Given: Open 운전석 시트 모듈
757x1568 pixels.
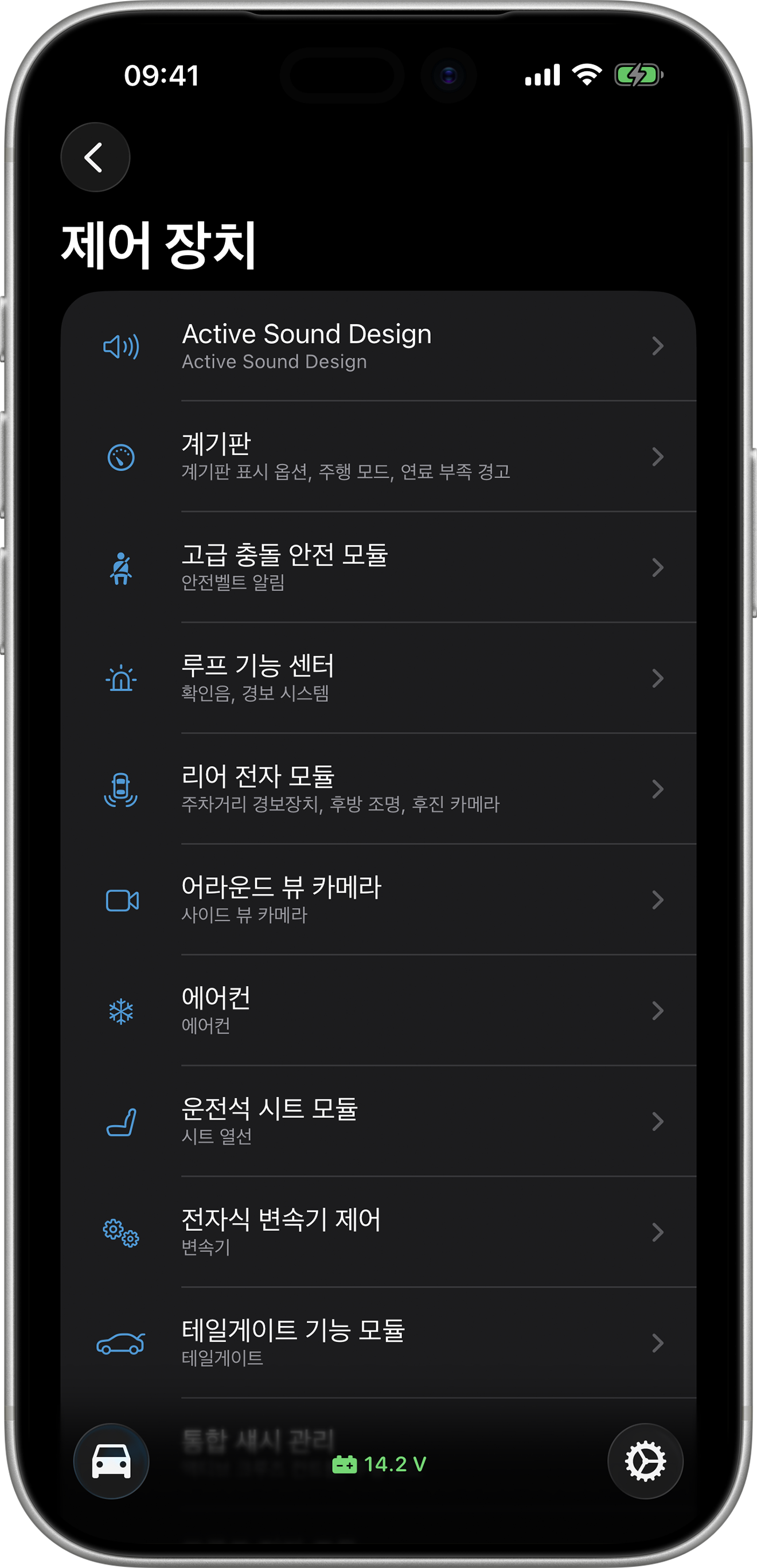Looking at the screenshot, I should (377, 1121).
